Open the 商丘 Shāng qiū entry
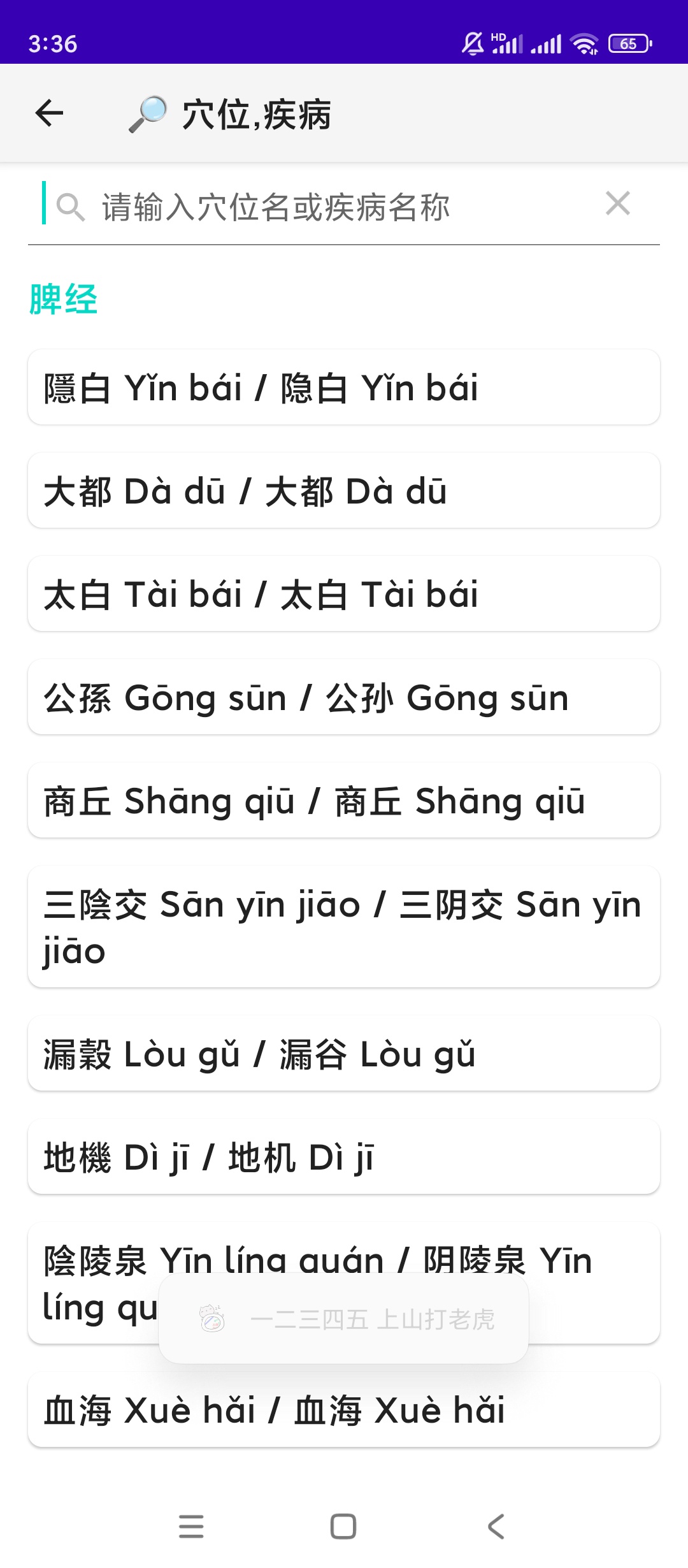Image resolution: width=688 pixels, height=1568 pixels. [344, 800]
